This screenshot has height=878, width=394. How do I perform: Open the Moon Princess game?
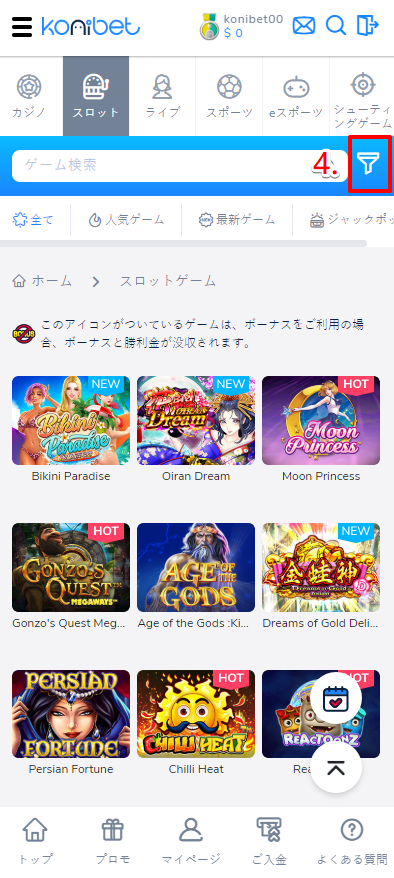pos(321,429)
